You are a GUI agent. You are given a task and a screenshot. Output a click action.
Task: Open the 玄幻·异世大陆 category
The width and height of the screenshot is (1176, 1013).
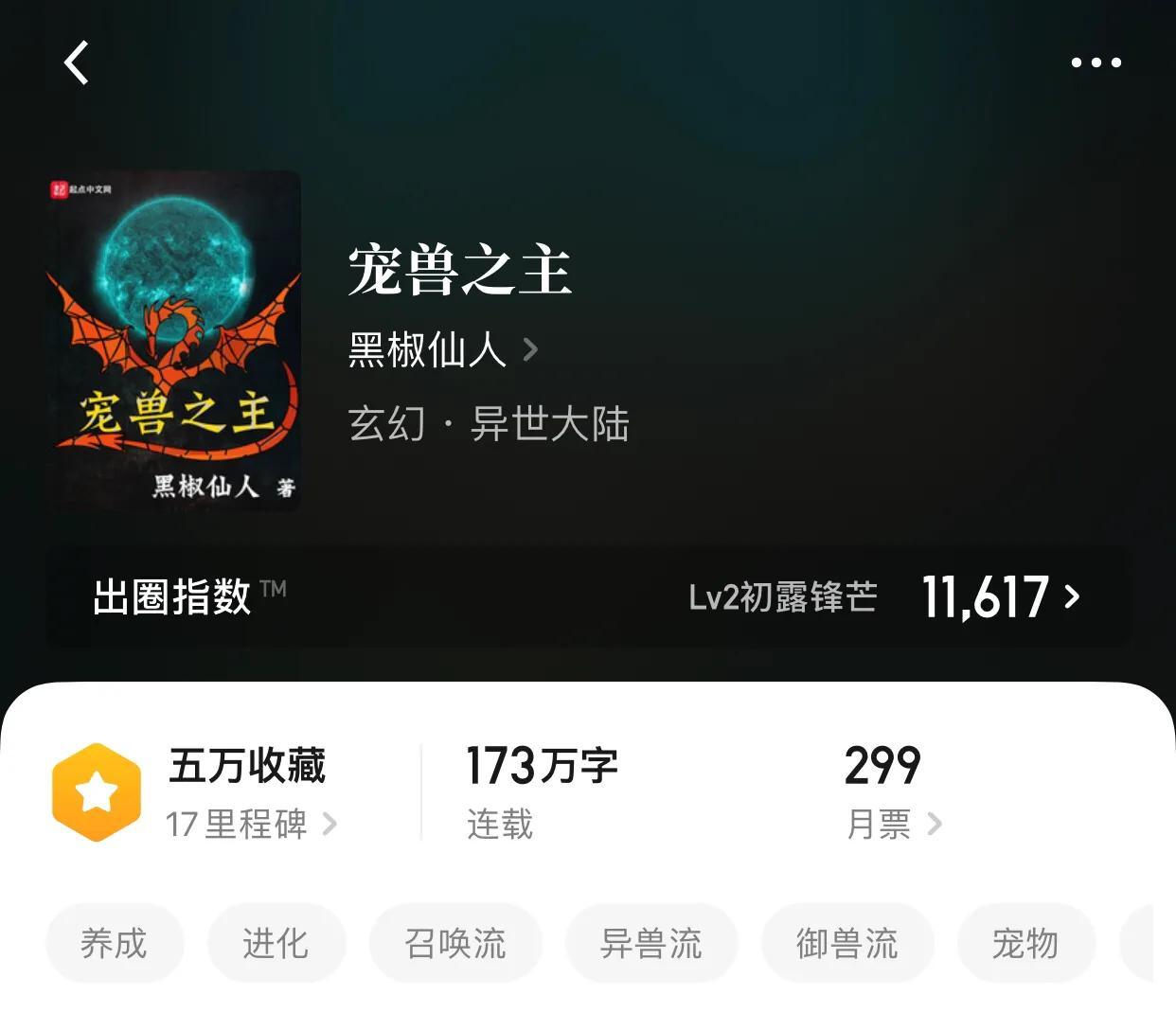[488, 424]
